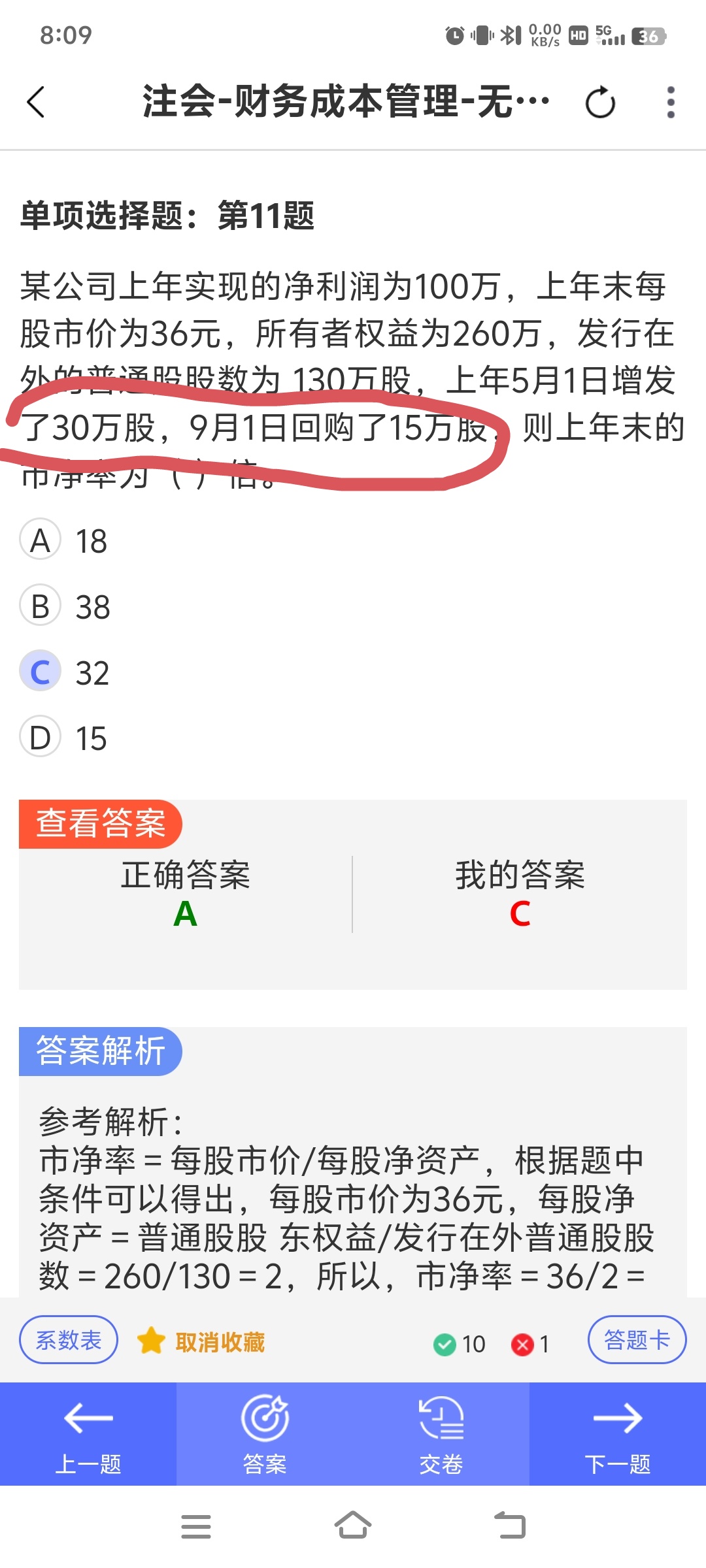Open the three-dot overflow menu
Screen dimensions: 706x1568
click(670, 103)
